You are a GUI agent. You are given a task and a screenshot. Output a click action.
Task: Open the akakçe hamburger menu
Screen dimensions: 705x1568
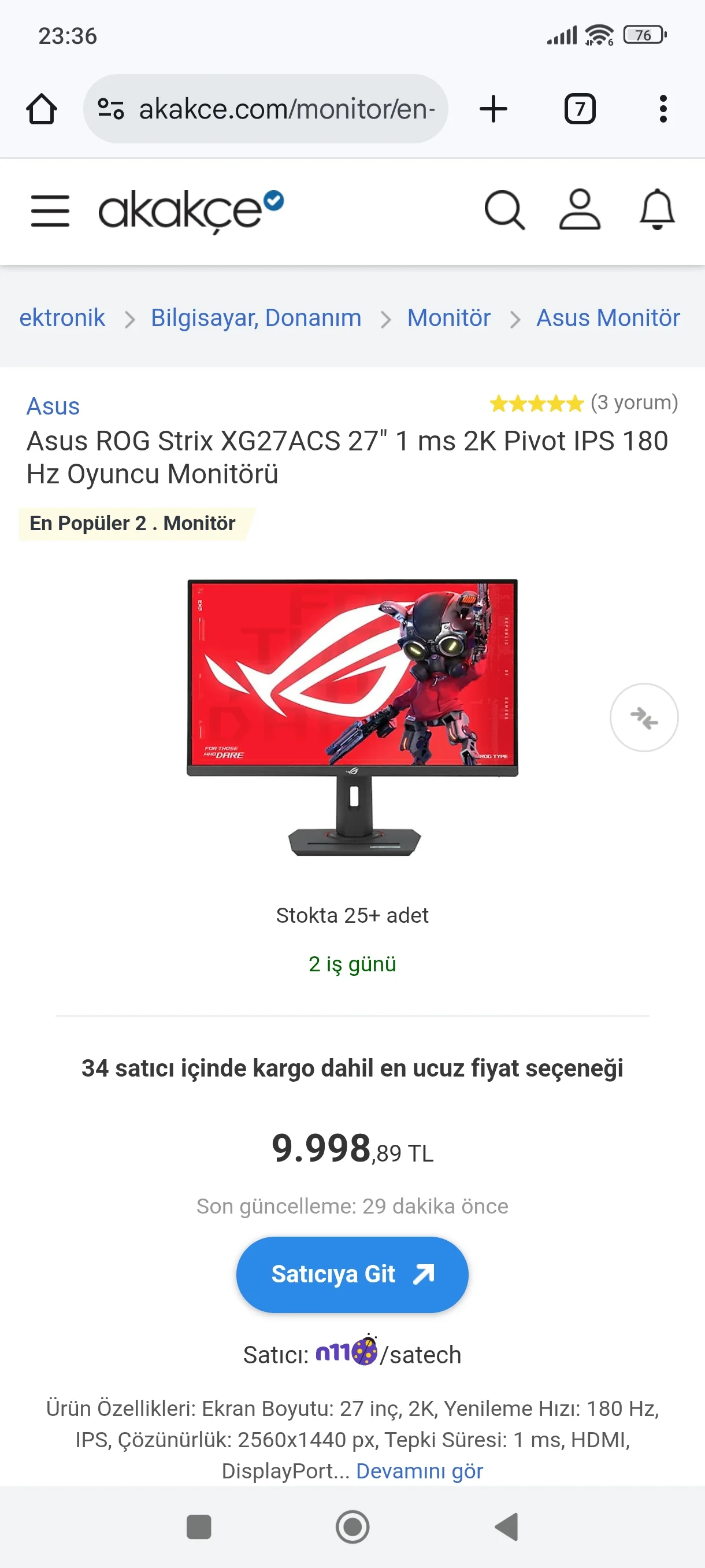50,210
